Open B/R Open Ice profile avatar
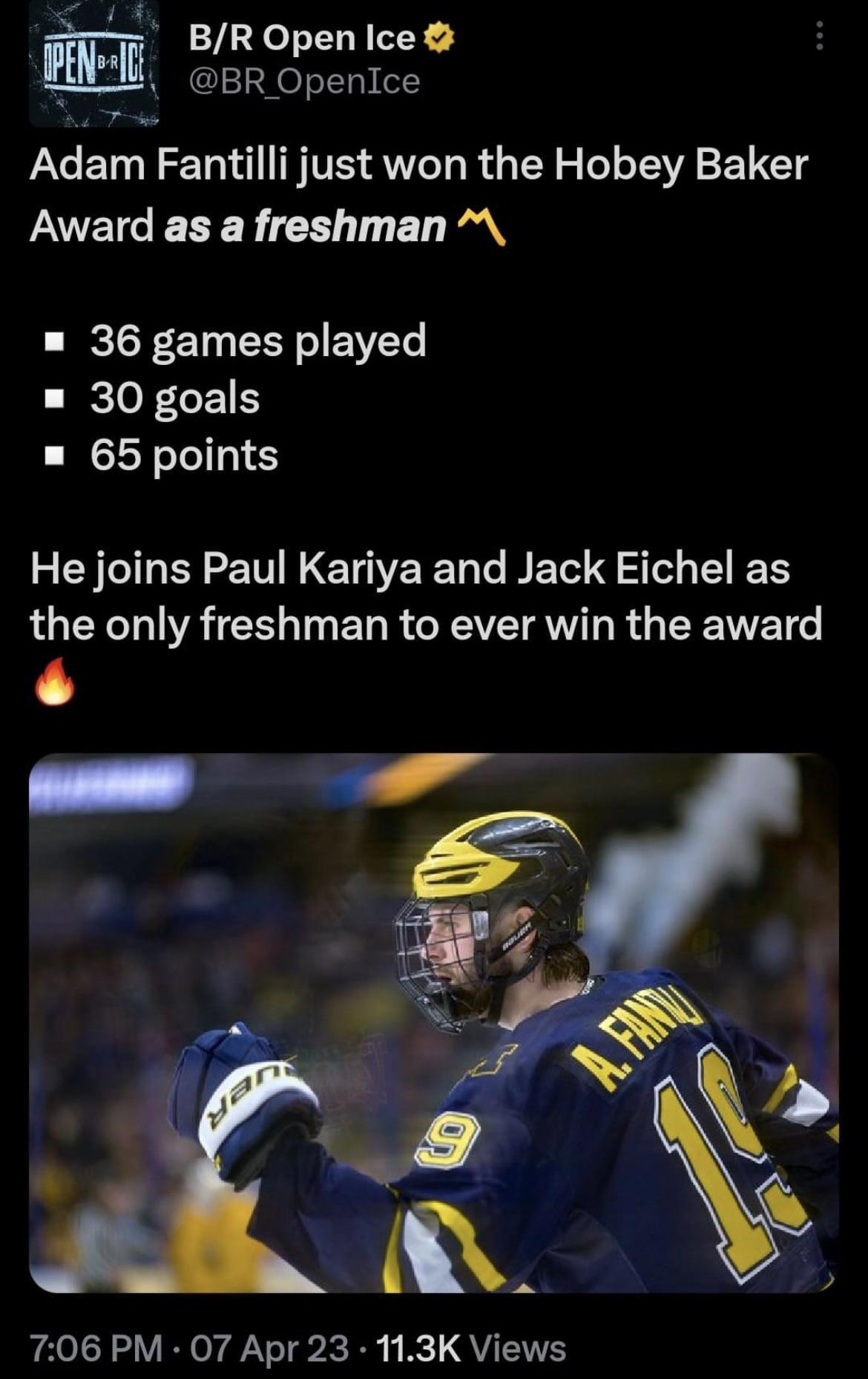Image resolution: width=868 pixels, height=1379 pixels. point(93,62)
